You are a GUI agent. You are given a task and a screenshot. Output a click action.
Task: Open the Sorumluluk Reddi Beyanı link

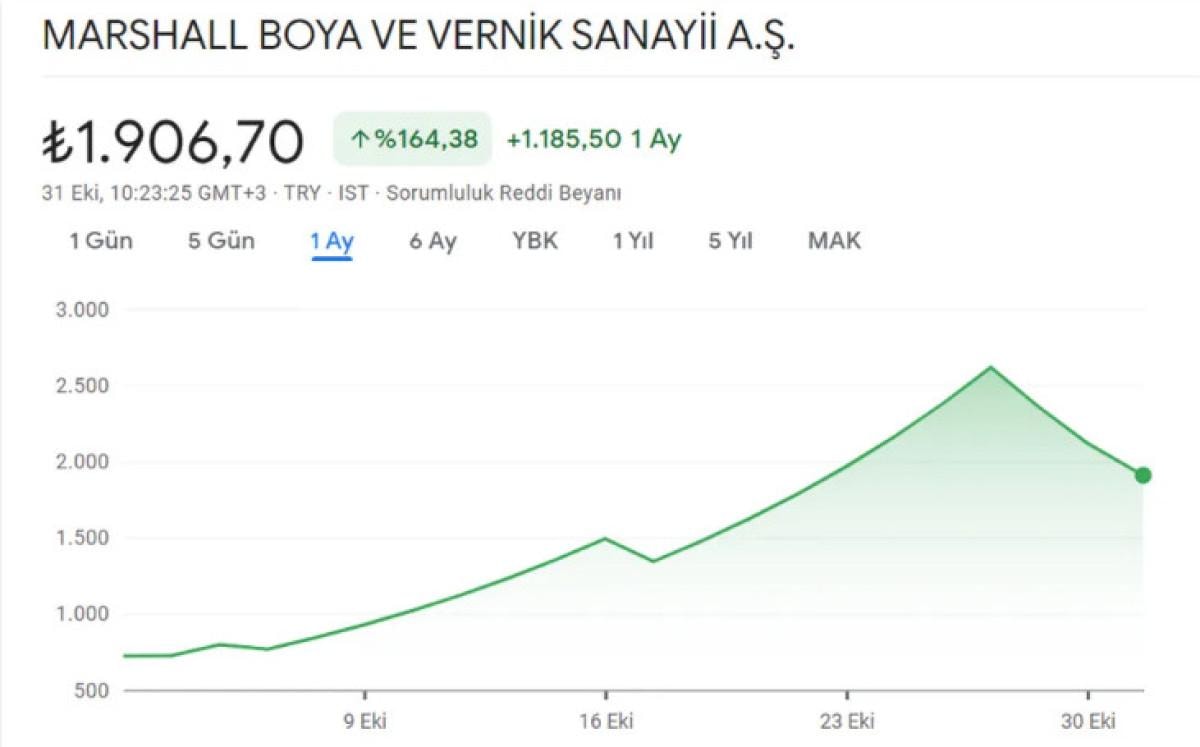(x=503, y=193)
